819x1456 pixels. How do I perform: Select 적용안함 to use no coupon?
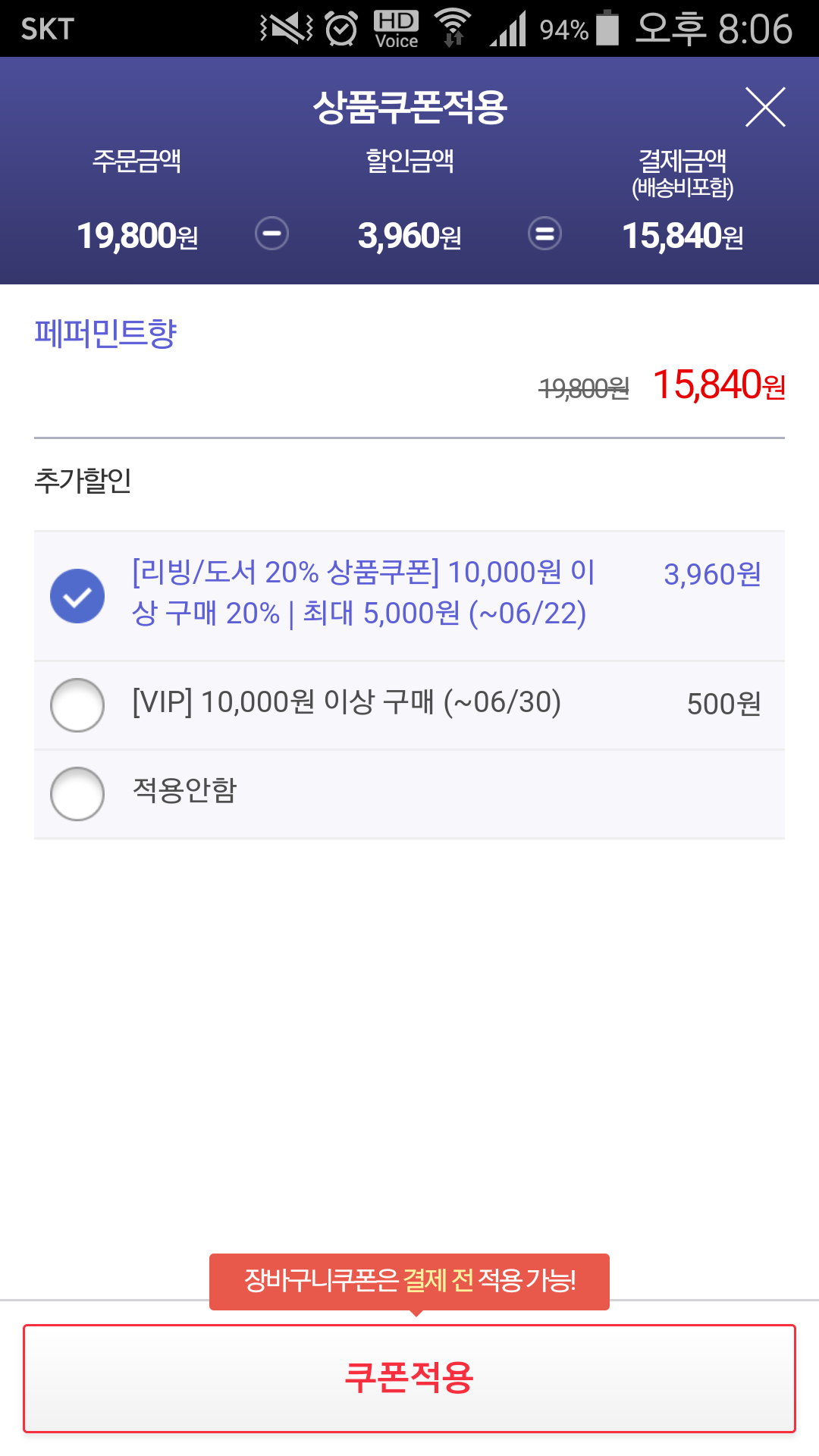77,794
